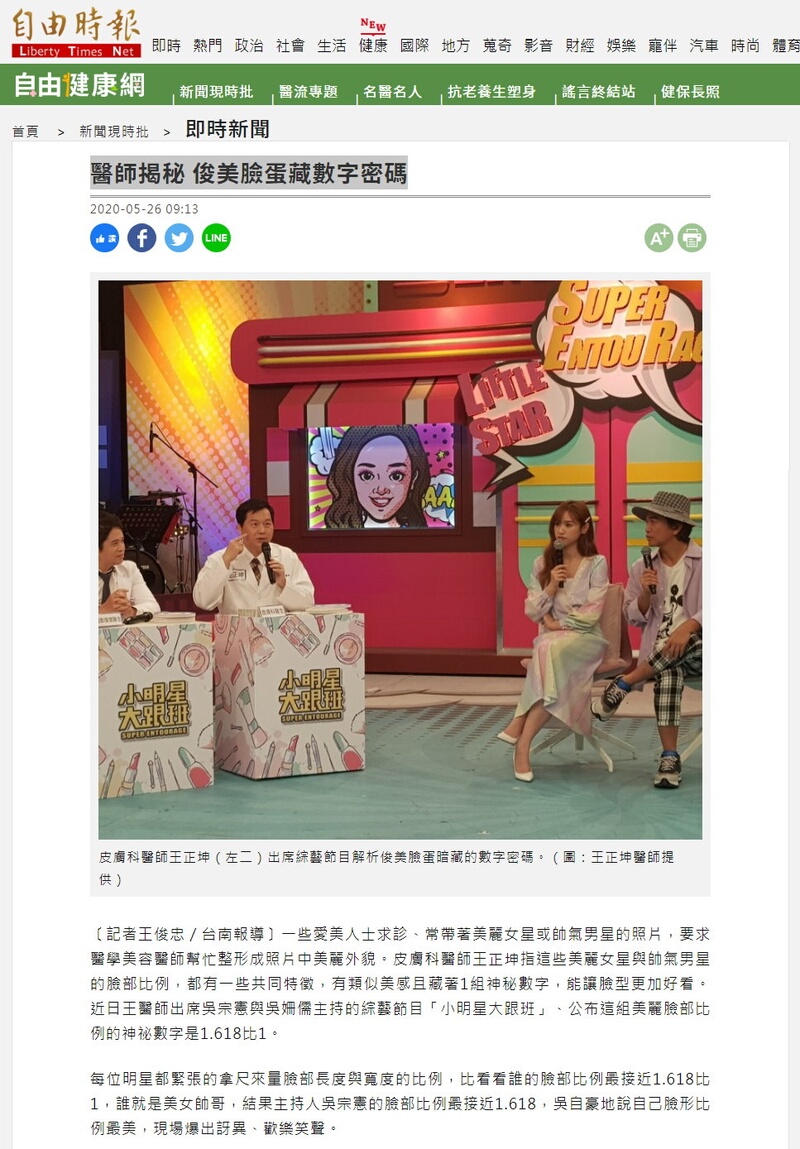800x1149 pixels.
Task: Open the 政治 section
Action: click(x=249, y=45)
